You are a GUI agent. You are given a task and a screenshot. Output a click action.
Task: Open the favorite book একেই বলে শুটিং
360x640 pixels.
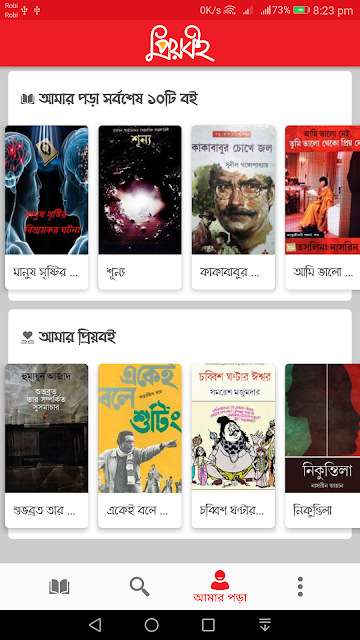tap(140, 446)
